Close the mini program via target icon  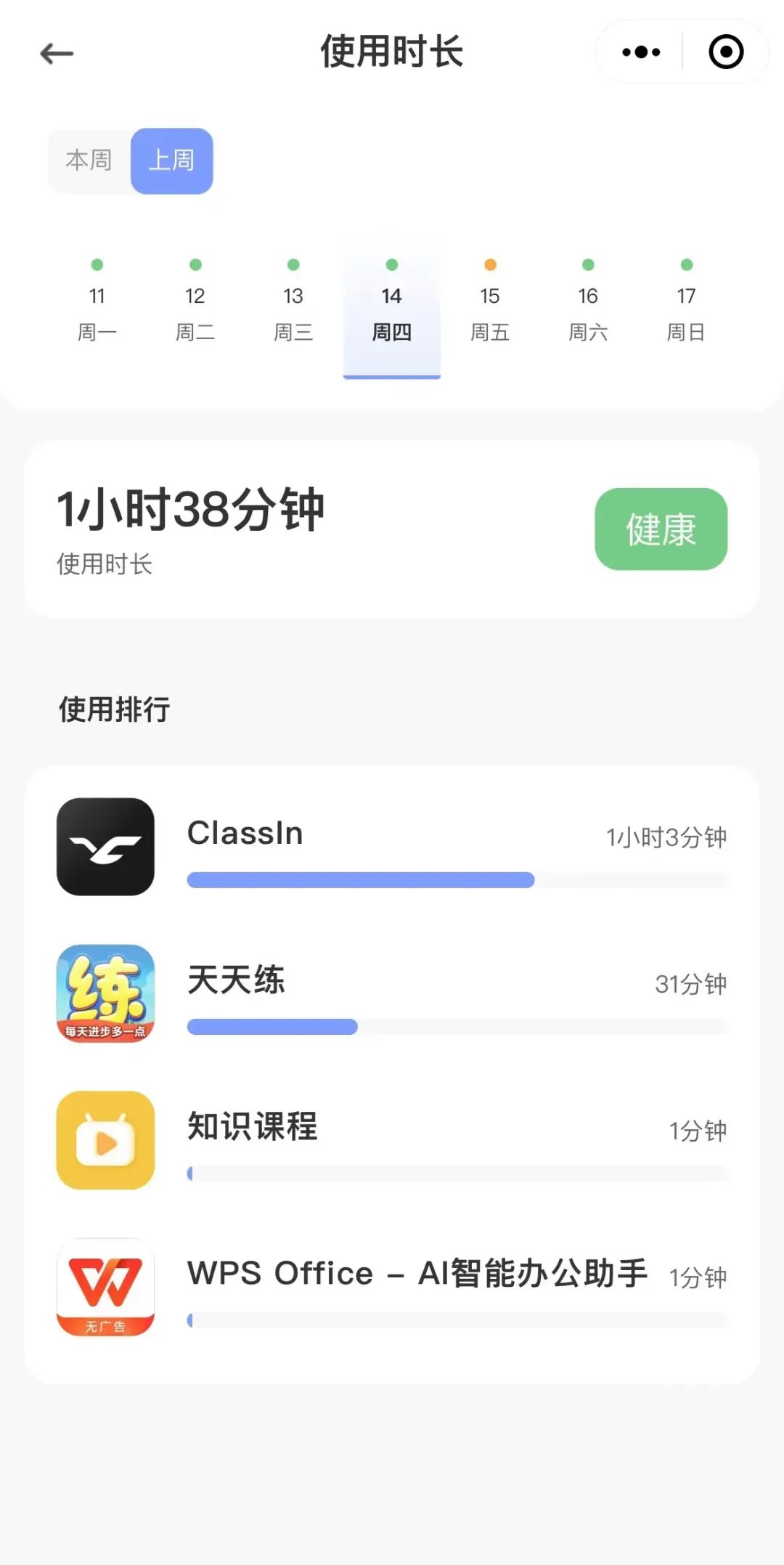click(726, 52)
